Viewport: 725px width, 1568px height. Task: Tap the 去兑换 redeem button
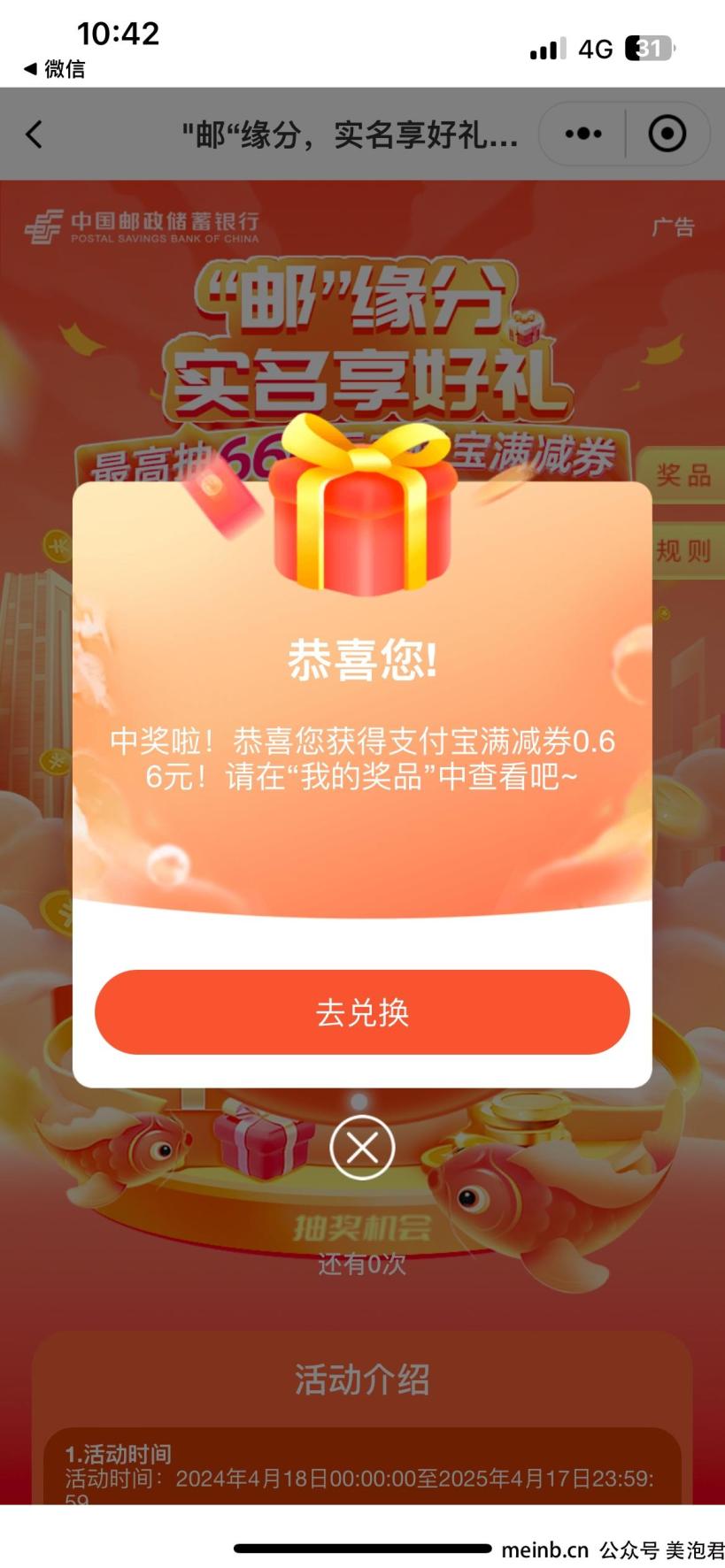[x=362, y=1012]
